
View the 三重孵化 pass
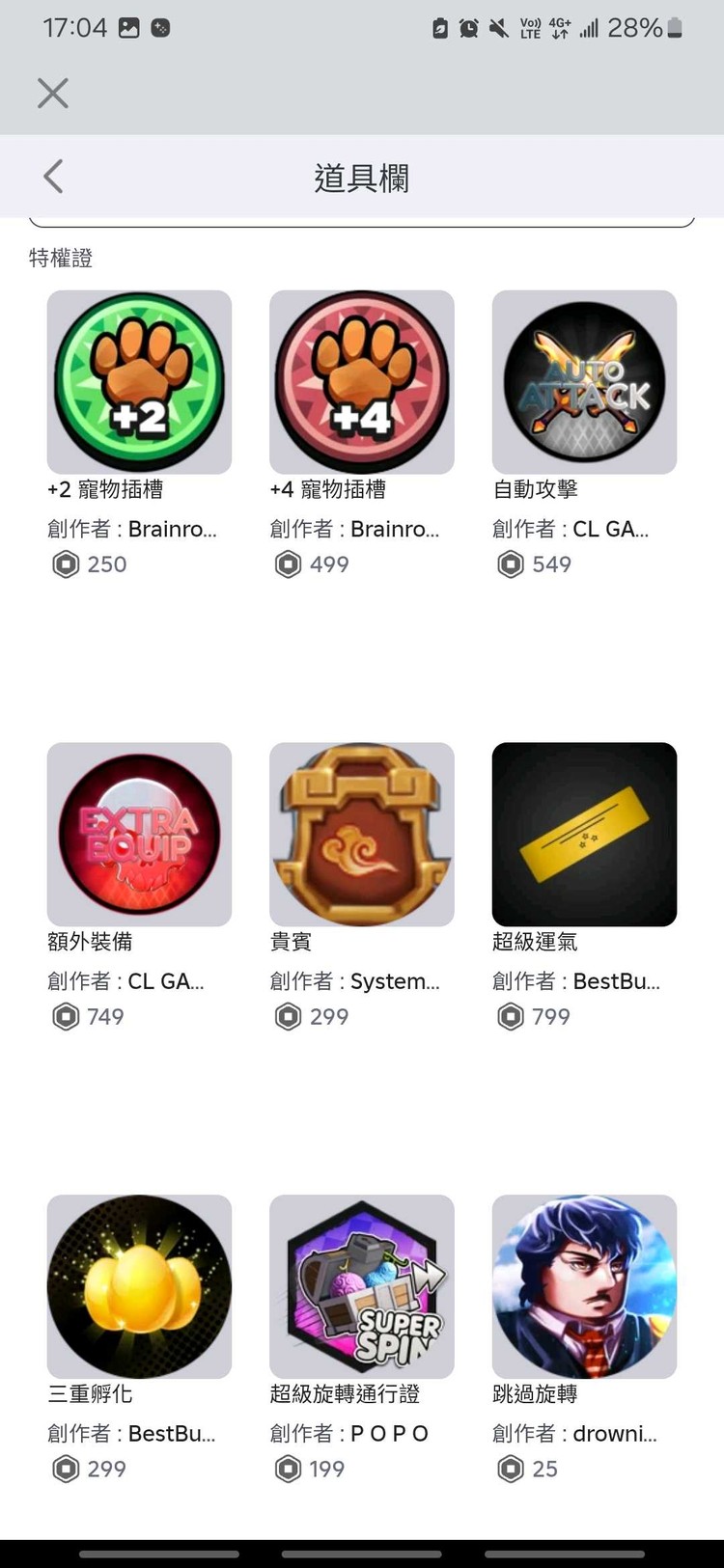point(139,1286)
